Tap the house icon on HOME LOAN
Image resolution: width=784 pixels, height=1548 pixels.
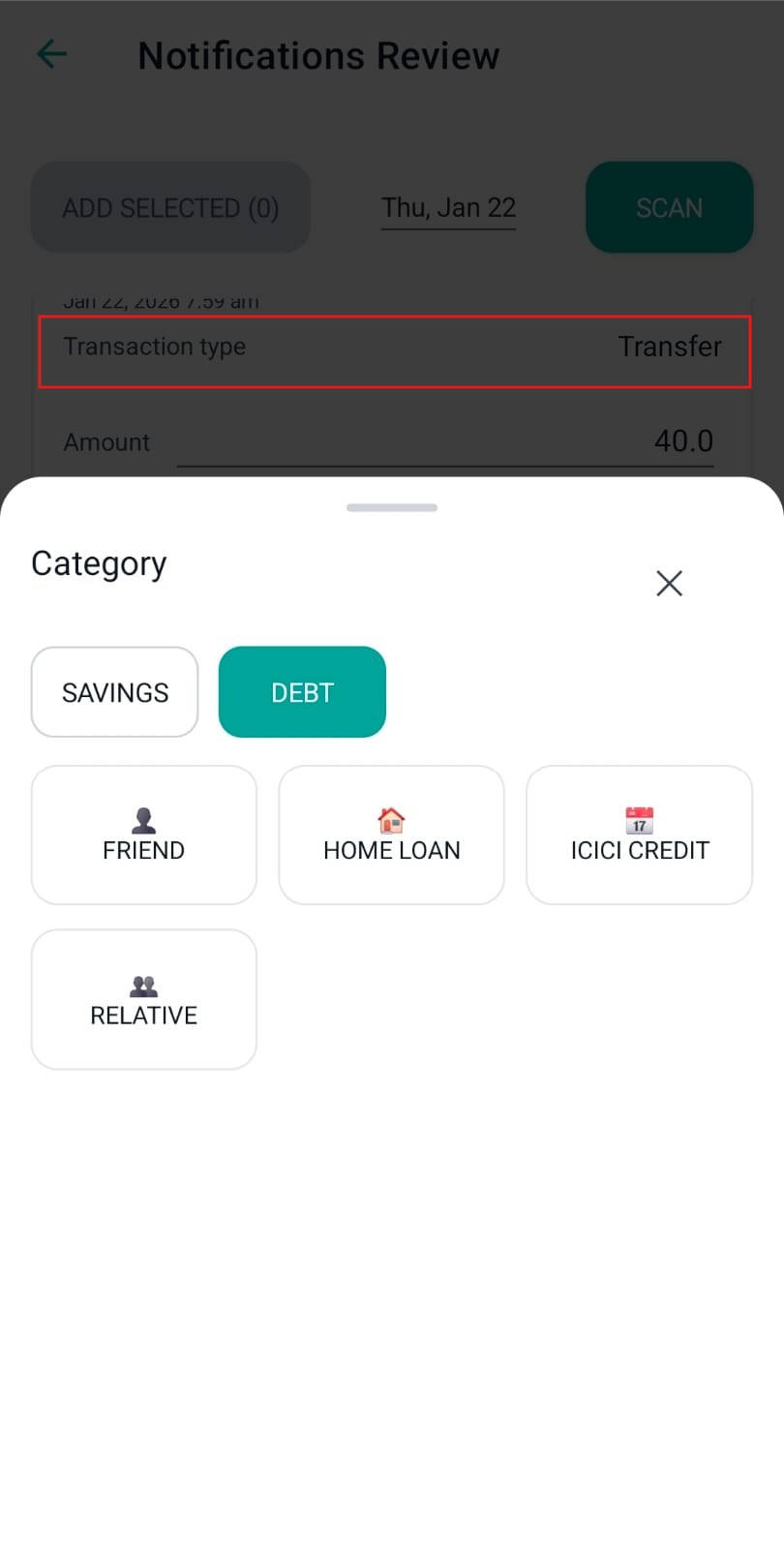pyautogui.click(x=391, y=818)
